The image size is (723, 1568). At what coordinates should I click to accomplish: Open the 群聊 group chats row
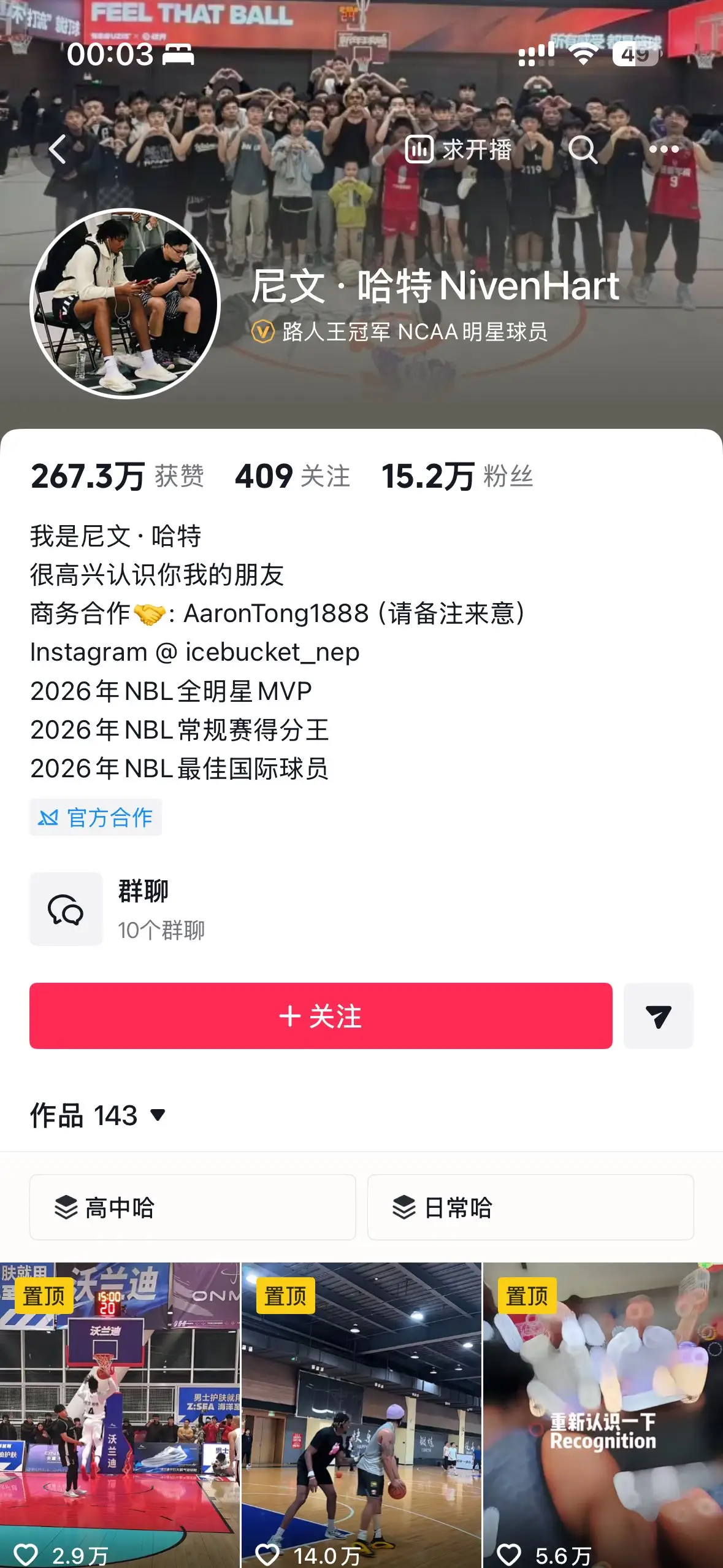[x=361, y=909]
